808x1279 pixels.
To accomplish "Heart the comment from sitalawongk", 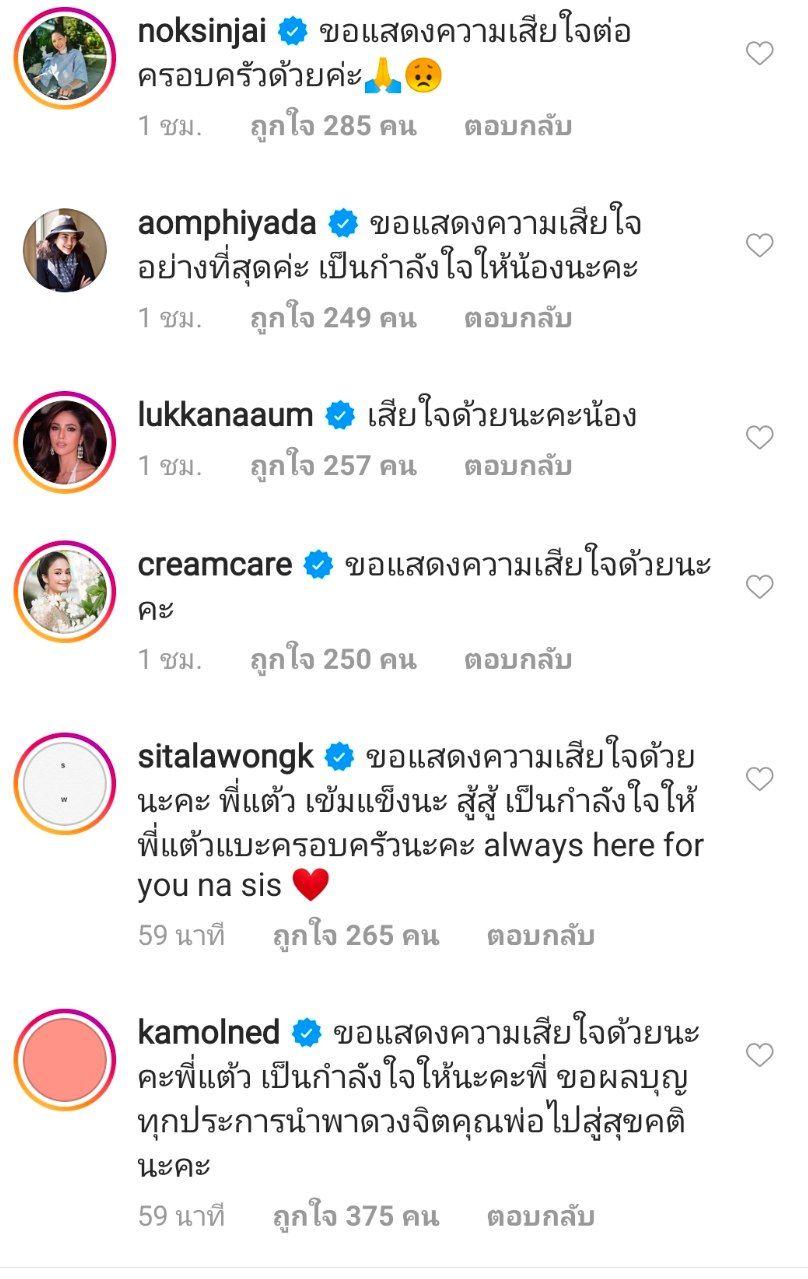I will coord(760,779).
